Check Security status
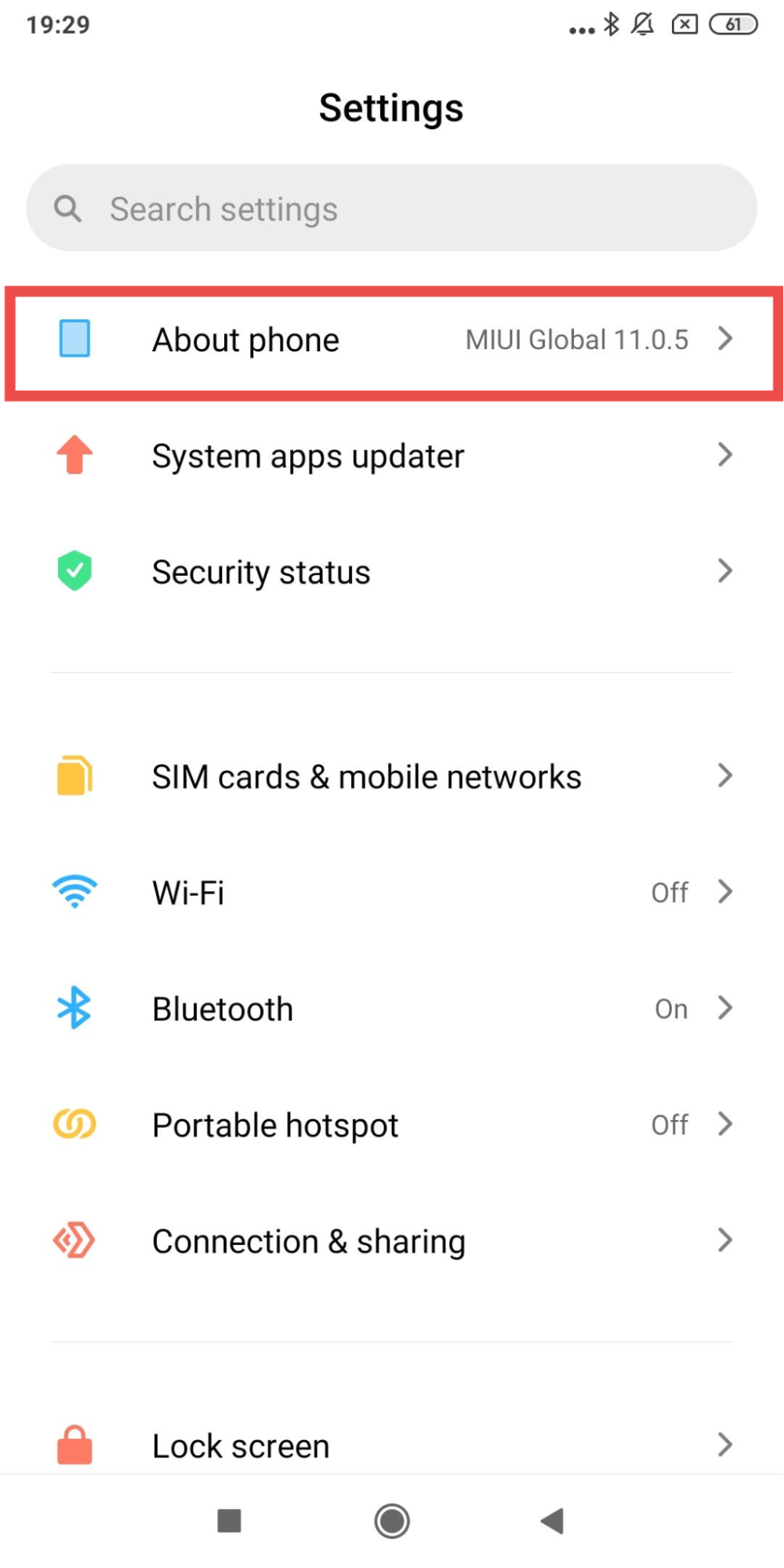 pyautogui.click(x=392, y=572)
